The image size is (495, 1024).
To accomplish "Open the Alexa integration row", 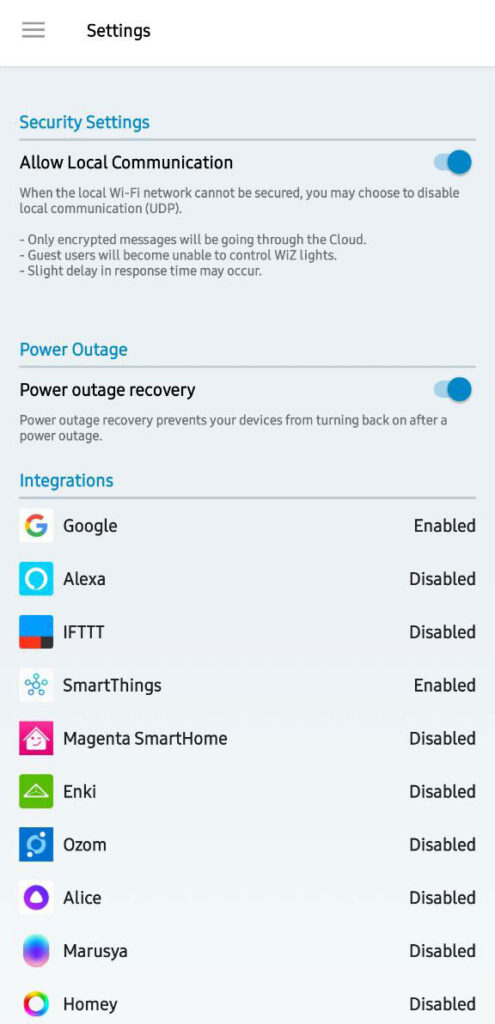I will coord(248,579).
